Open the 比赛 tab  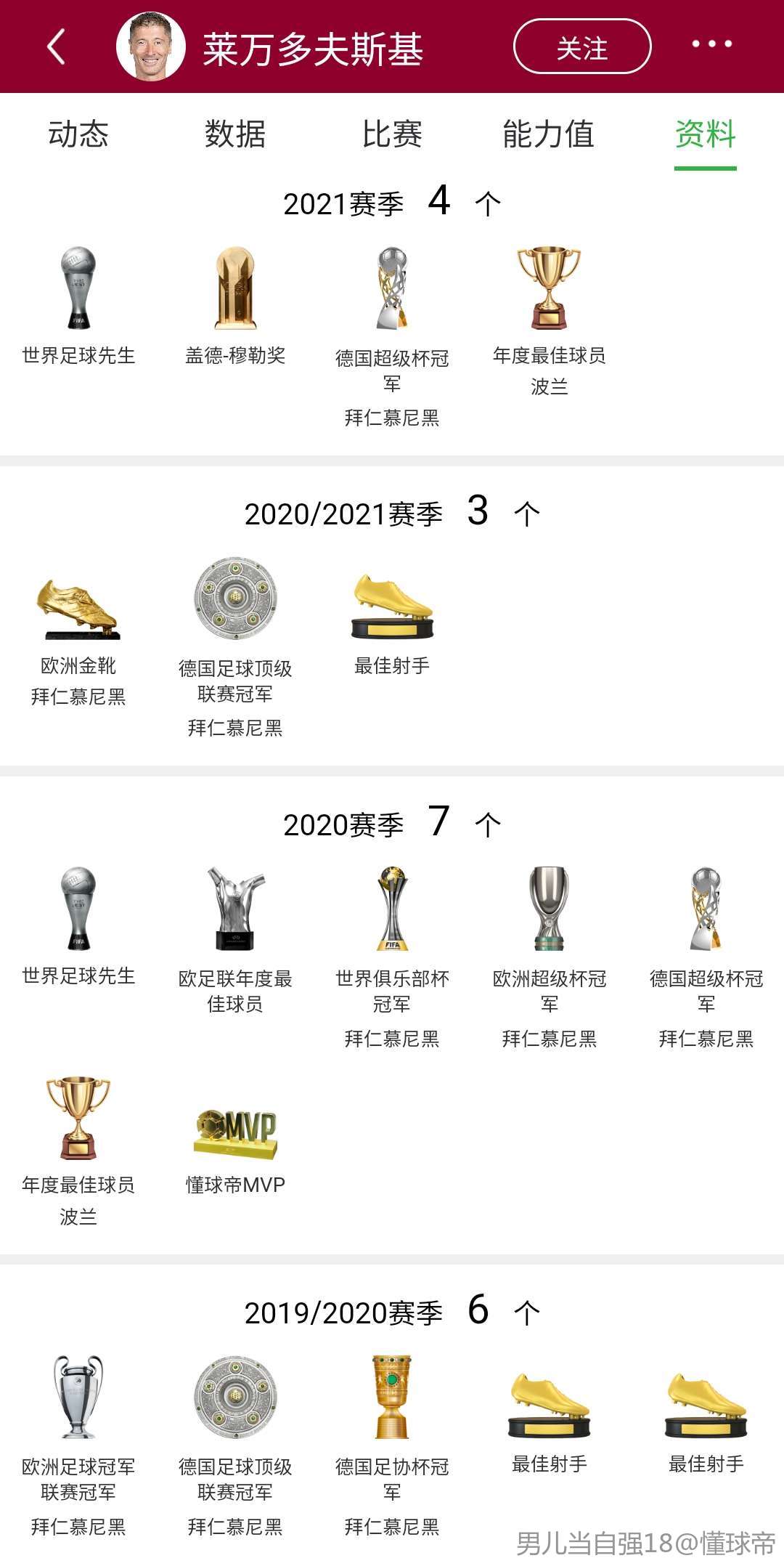pyautogui.click(x=392, y=134)
